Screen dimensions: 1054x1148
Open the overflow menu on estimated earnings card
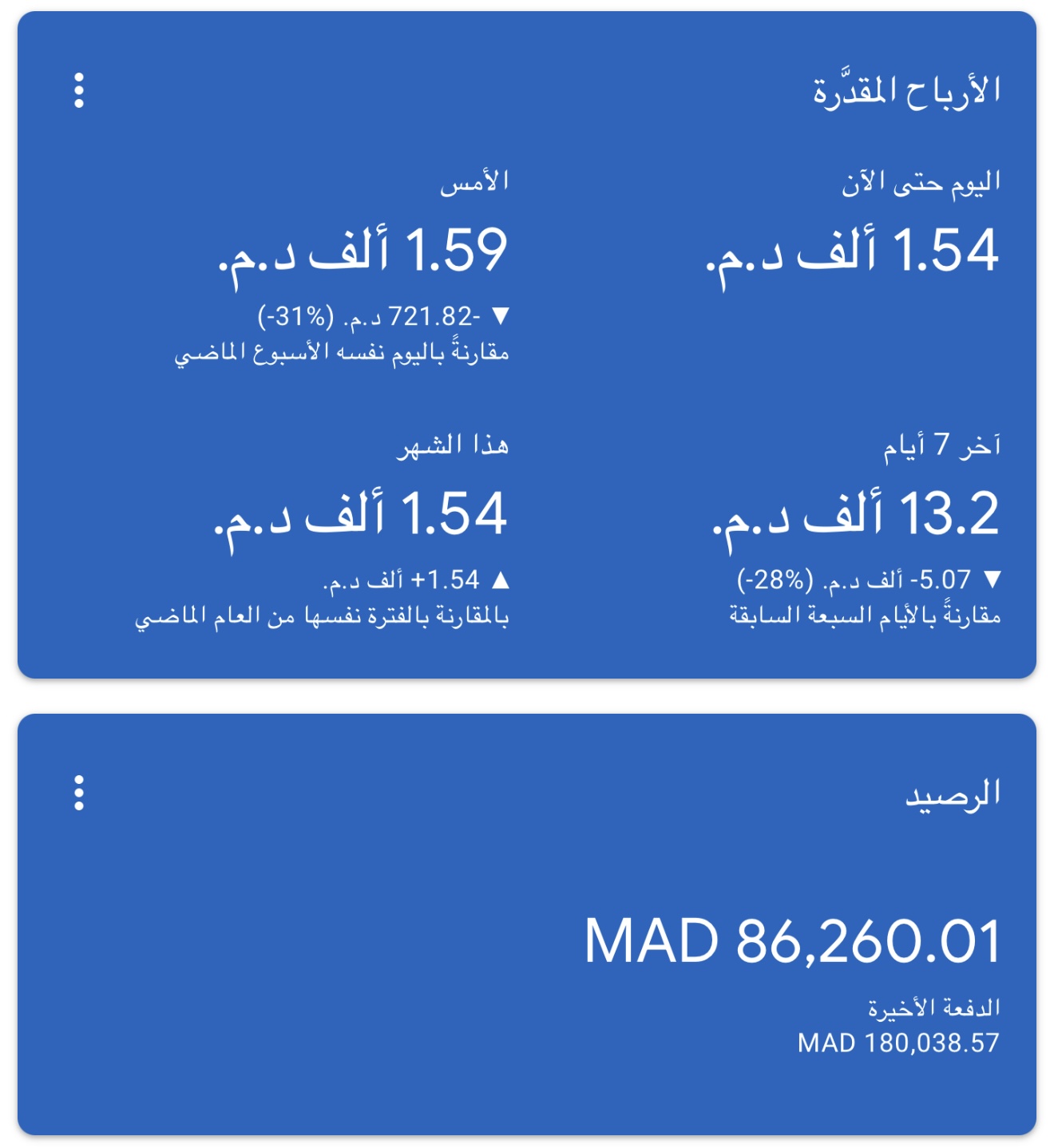[78, 90]
